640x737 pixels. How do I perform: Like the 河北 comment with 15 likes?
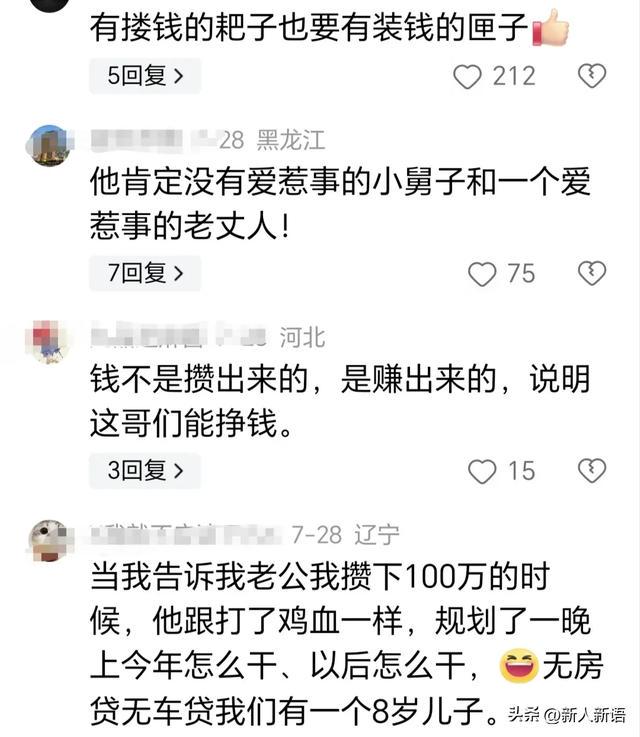(482, 470)
